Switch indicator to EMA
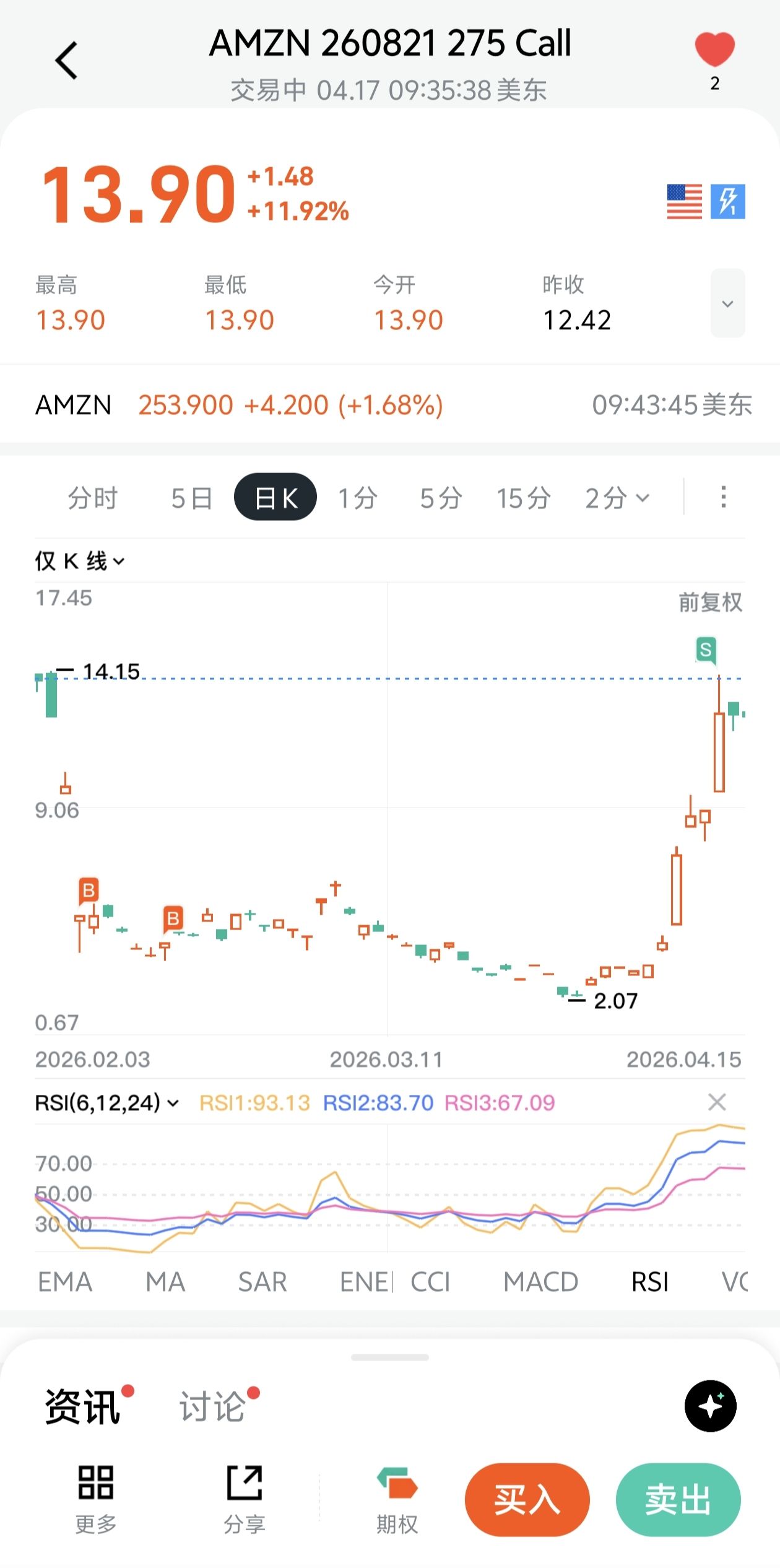The height and width of the screenshot is (1568, 780). pos(65,1282)
